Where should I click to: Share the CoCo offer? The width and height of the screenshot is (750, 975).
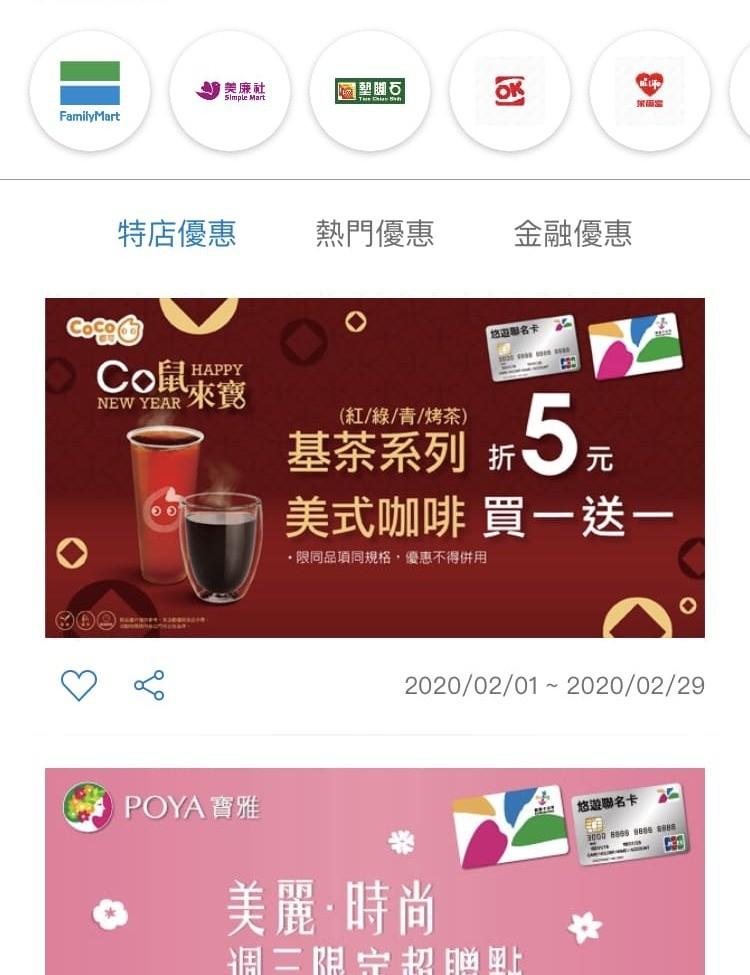click(x=149, y=685)
